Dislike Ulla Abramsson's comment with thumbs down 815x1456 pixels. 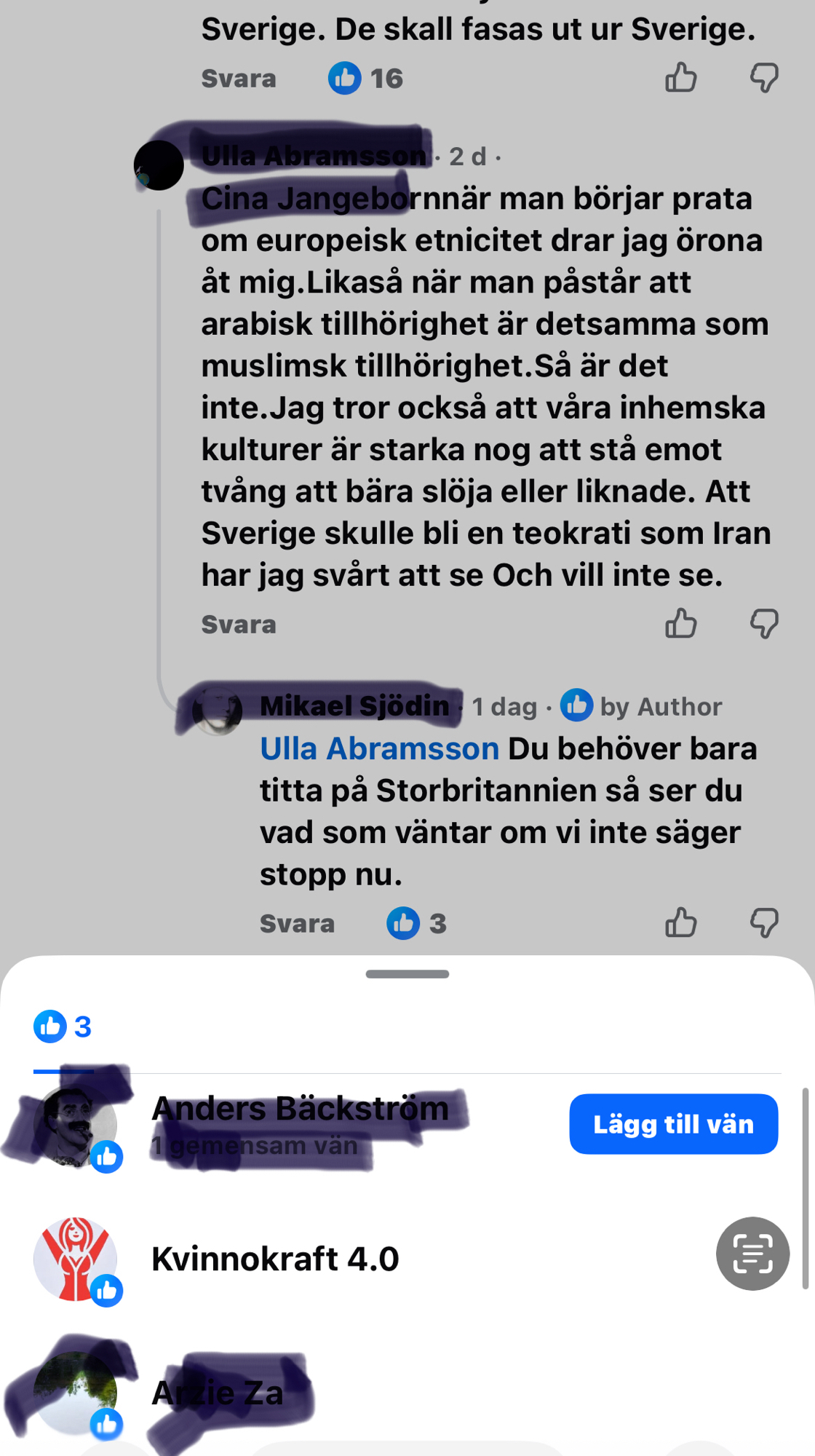coord(764,624)
